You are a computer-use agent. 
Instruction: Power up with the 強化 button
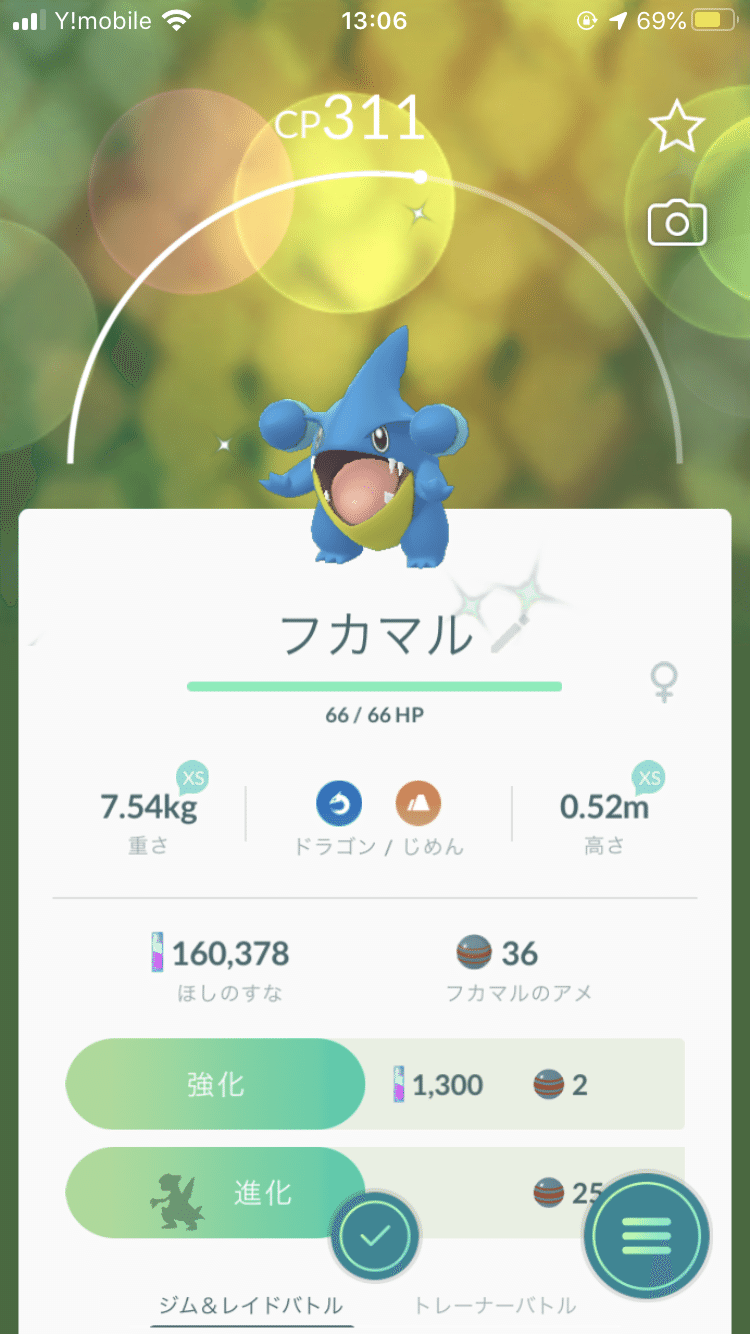(215, 1085)
